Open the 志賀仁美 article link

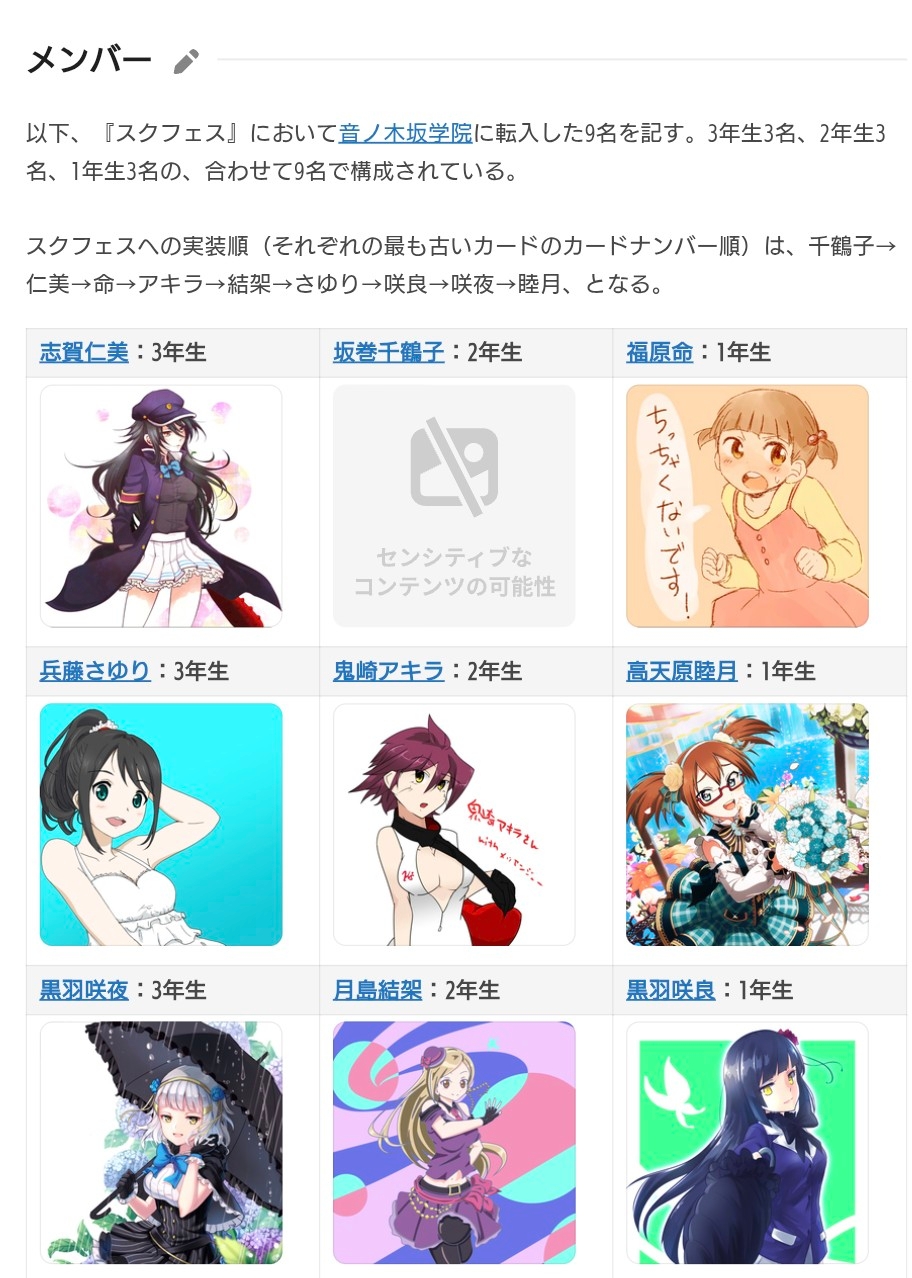84,352
